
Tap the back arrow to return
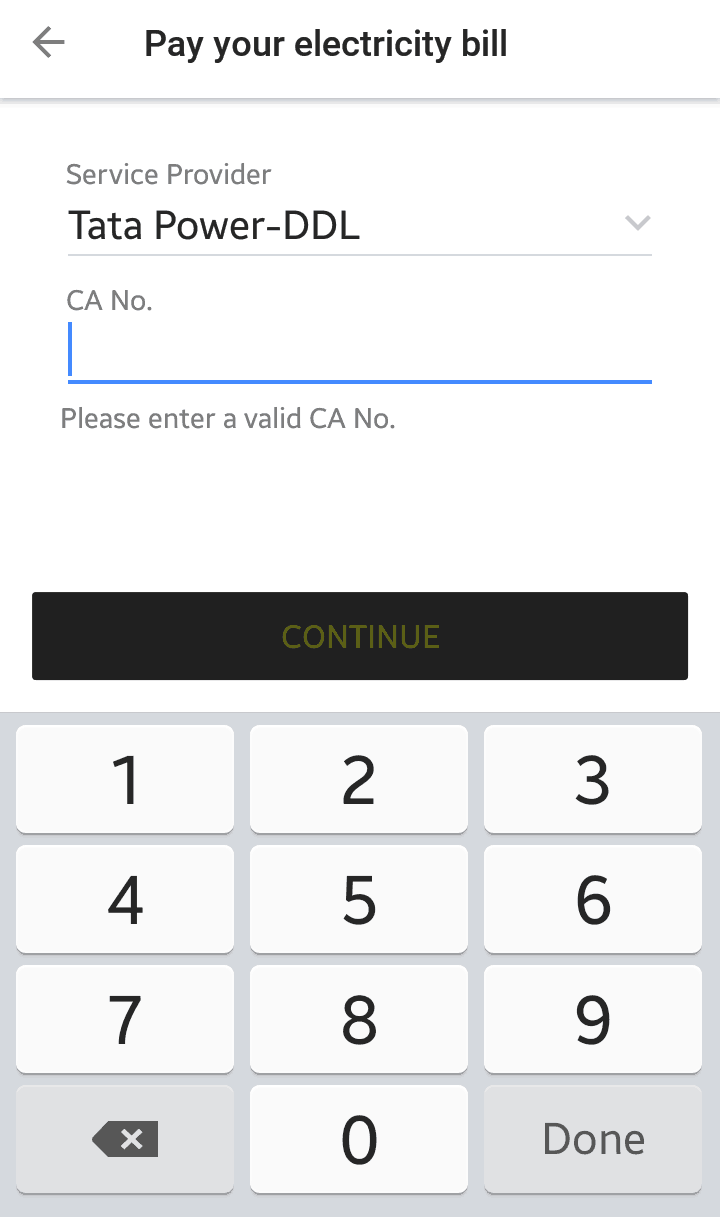click(48, 43)
